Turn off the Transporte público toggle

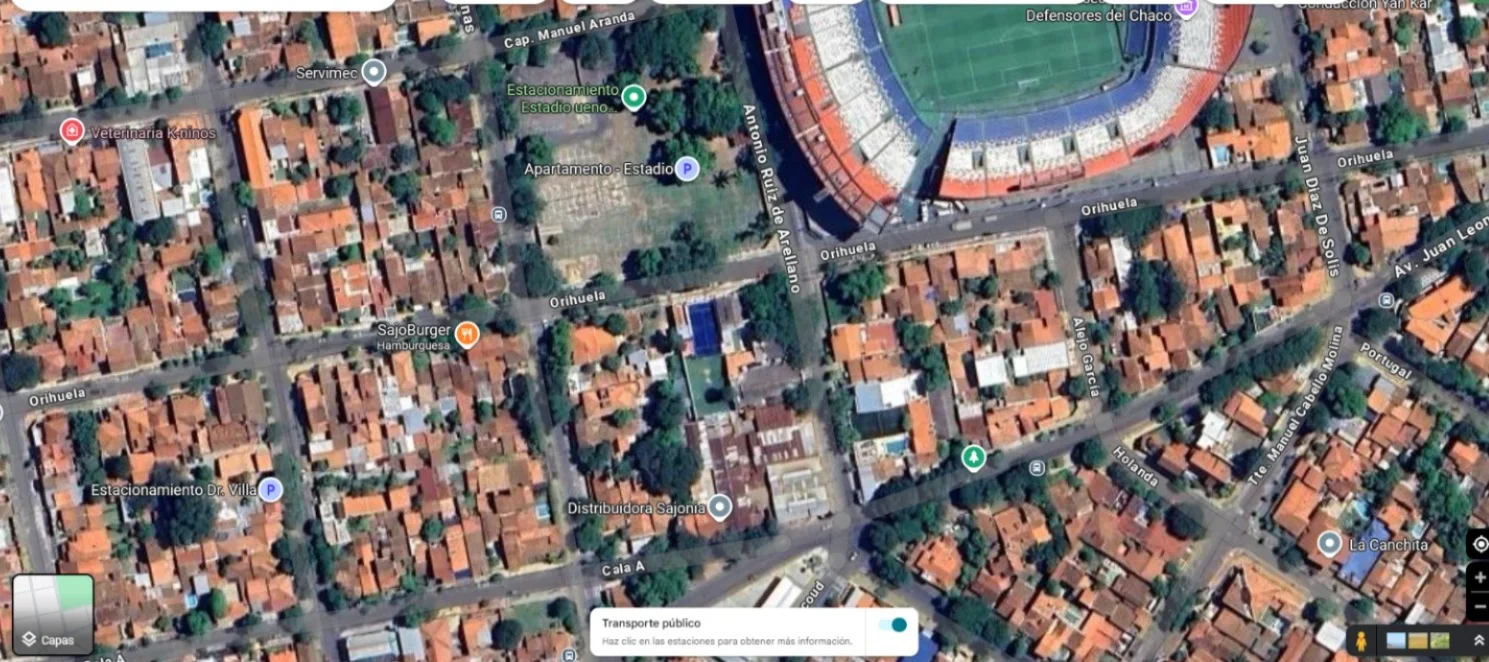(892, 625)
